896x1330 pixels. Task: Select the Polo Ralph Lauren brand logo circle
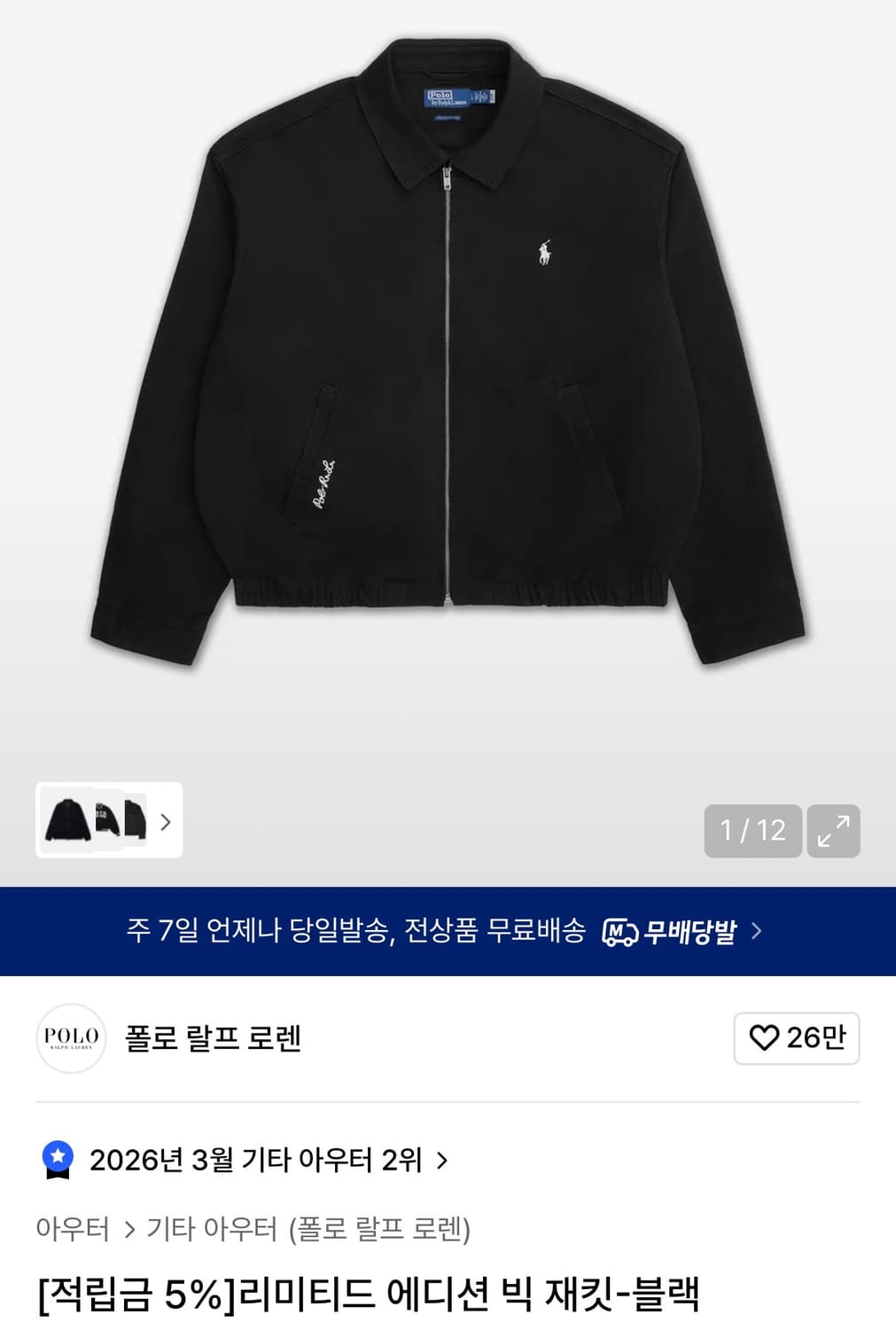click(x=71, y=1038)
